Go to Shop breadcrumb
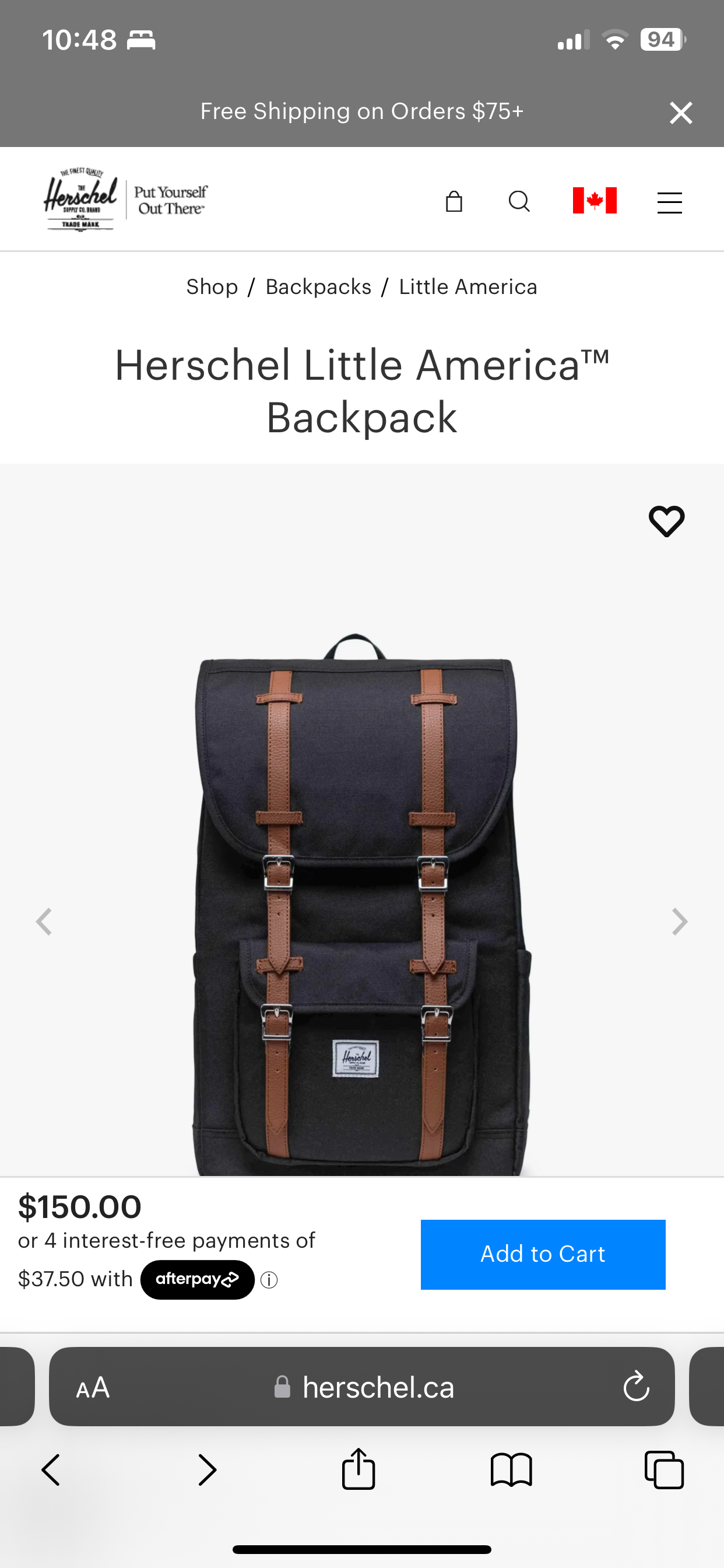The width and height of the screenshot is (724, 1568). (x=212, y=286)
